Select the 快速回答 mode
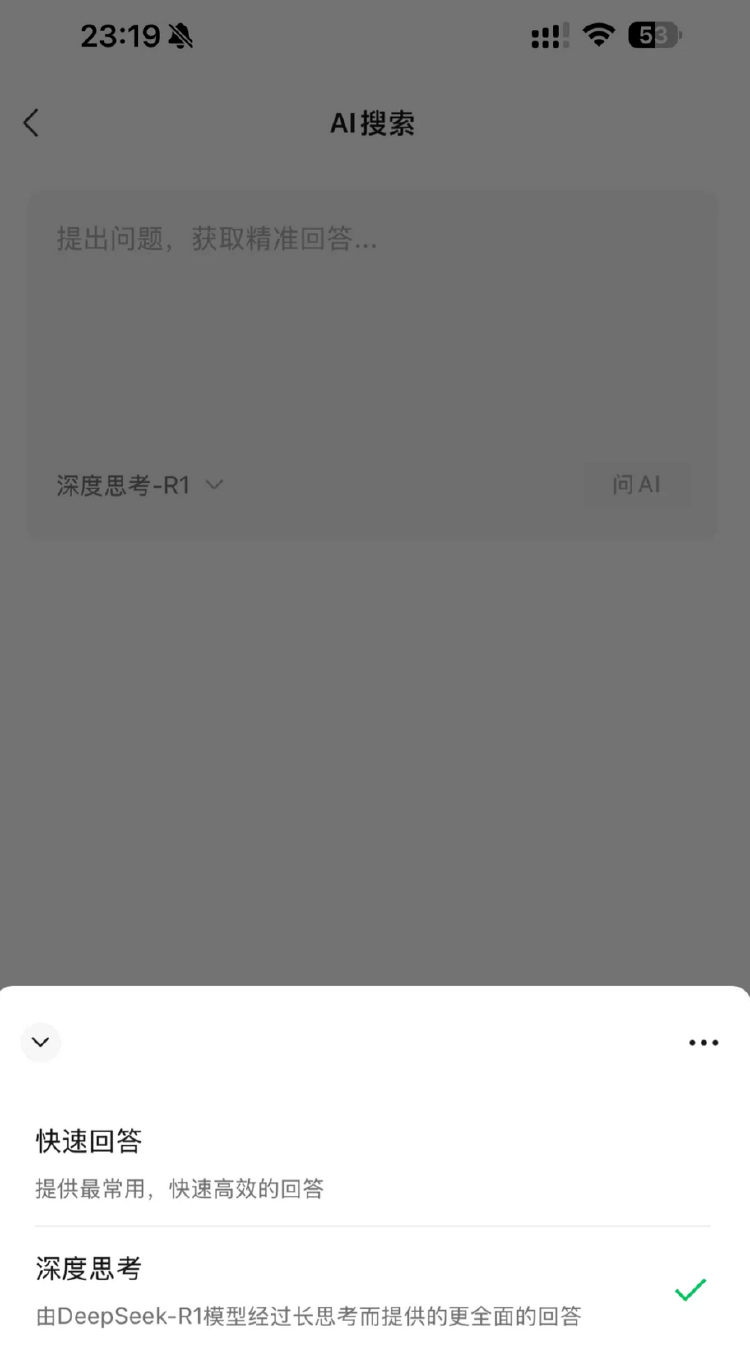The image size is (750, 1351). coord(373,1164)
